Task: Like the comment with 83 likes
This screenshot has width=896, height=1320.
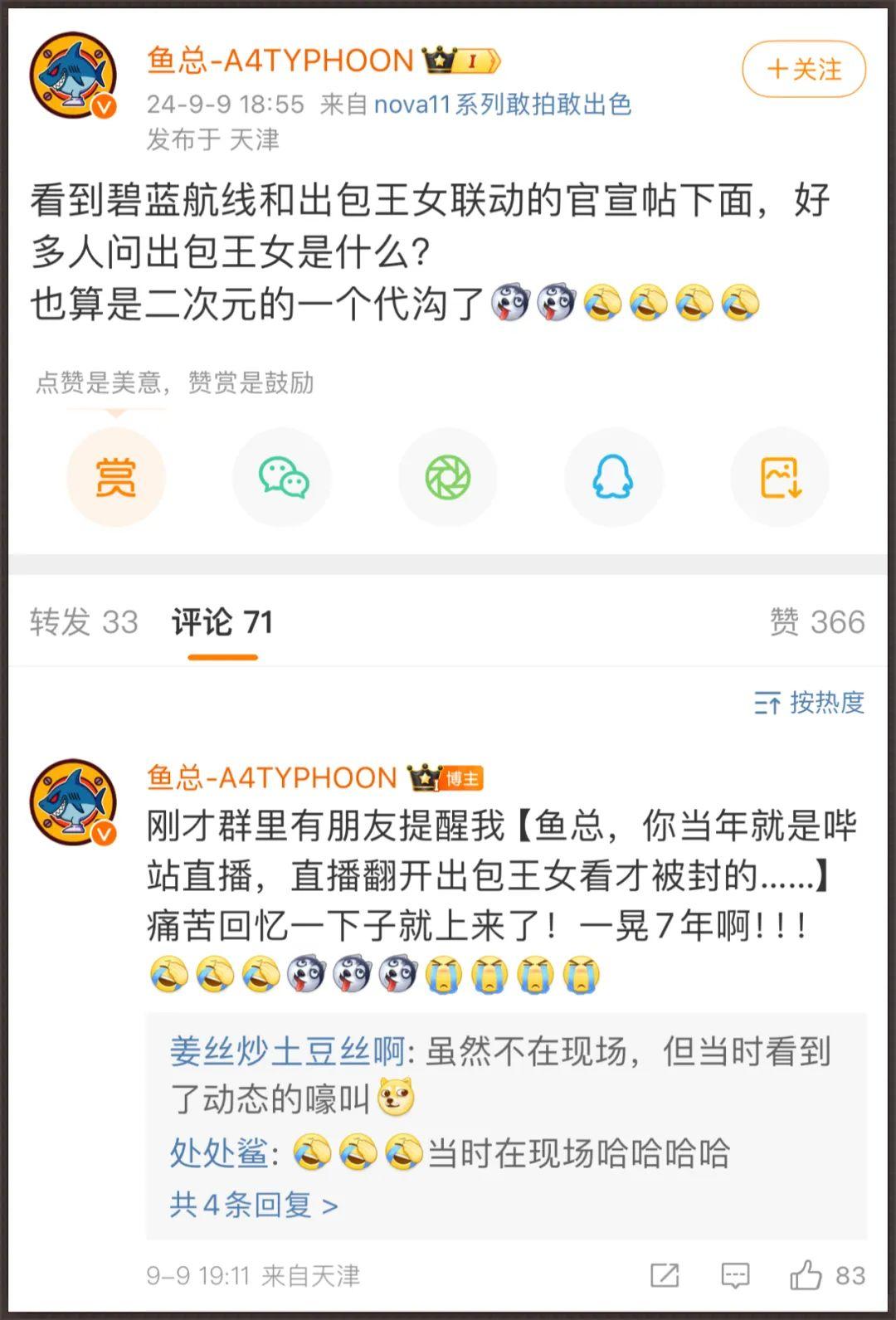Action: pyautogui.click(x=806, y=1275)
